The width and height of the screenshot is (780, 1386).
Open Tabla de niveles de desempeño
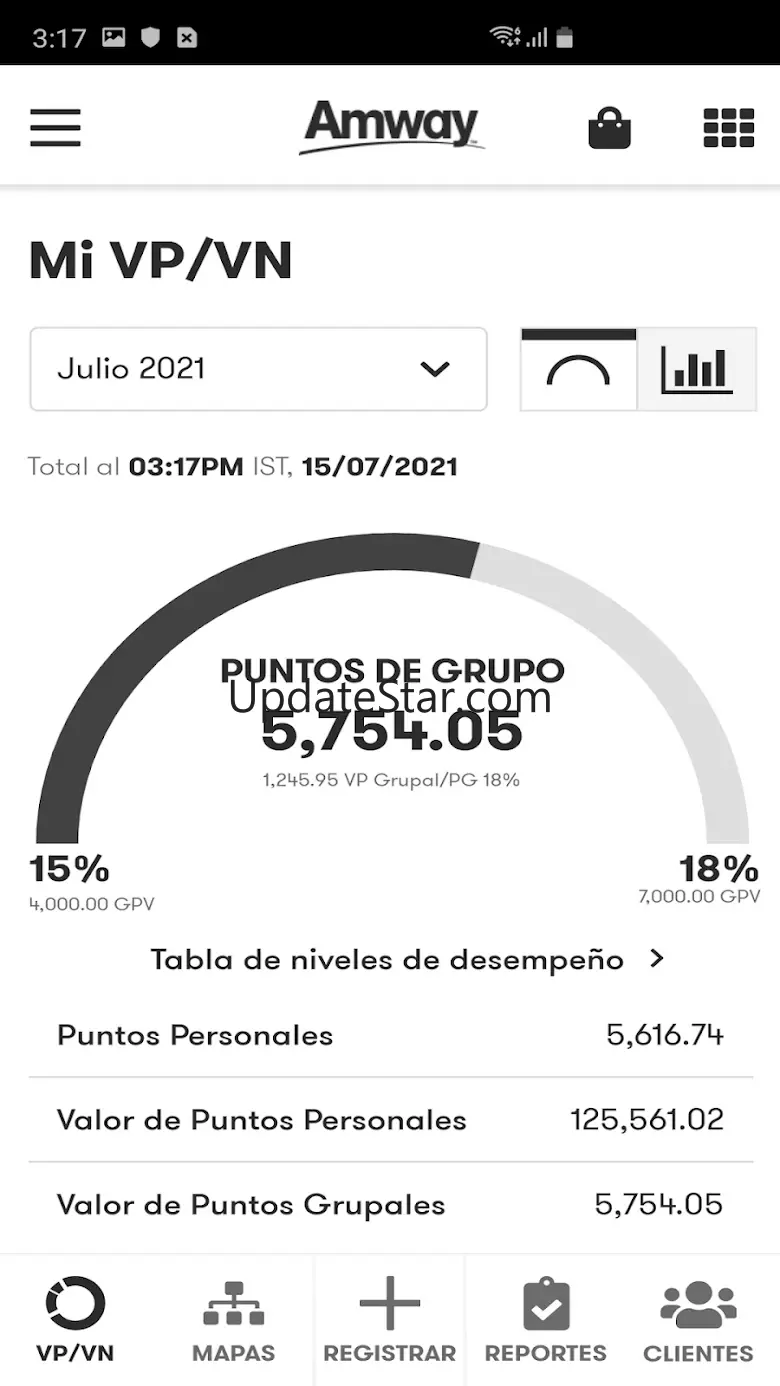click(x=407, y=960)
